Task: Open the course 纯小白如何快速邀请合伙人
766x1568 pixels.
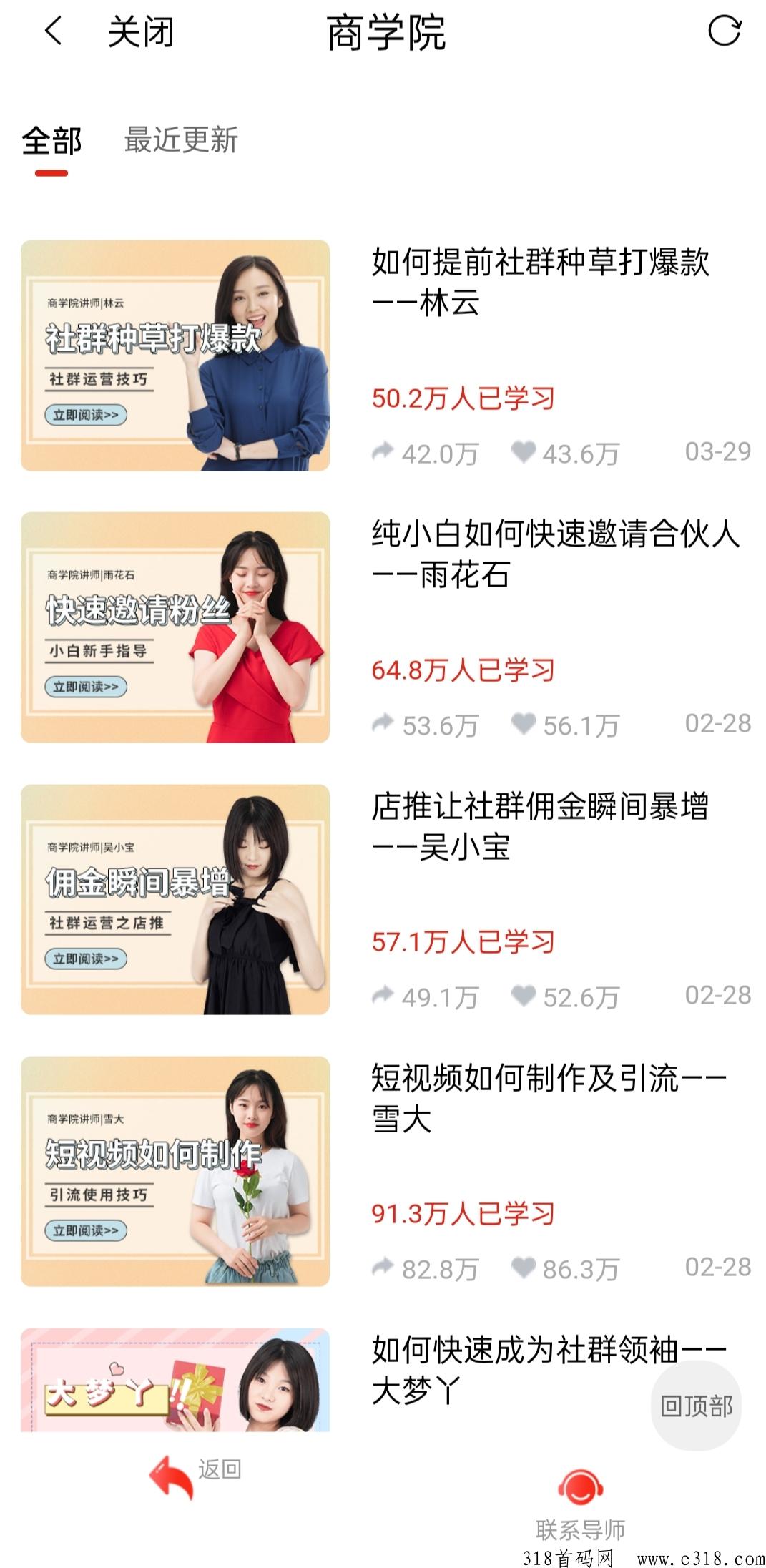Action: tap(556, 554)
